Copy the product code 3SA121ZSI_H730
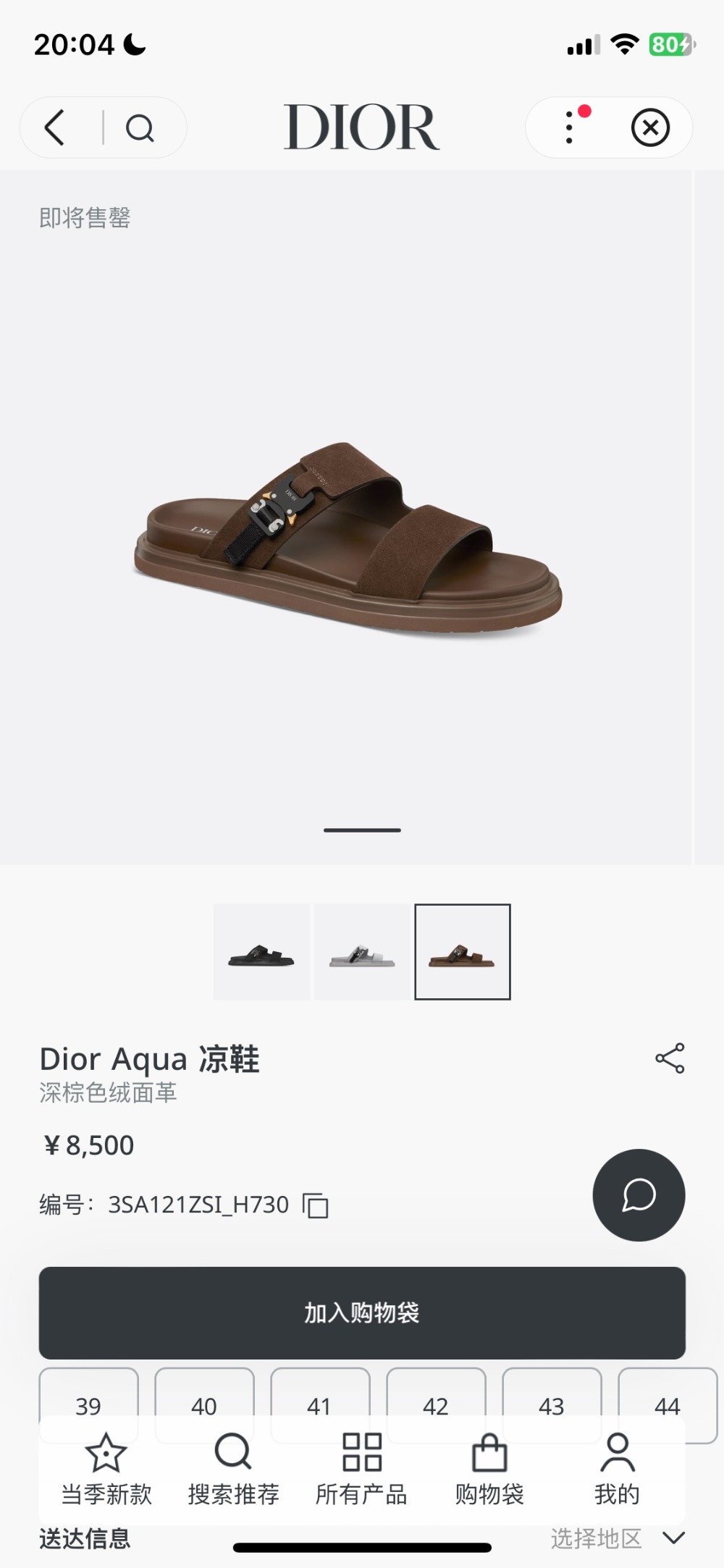724x1568 pixels. [316, 1205]
